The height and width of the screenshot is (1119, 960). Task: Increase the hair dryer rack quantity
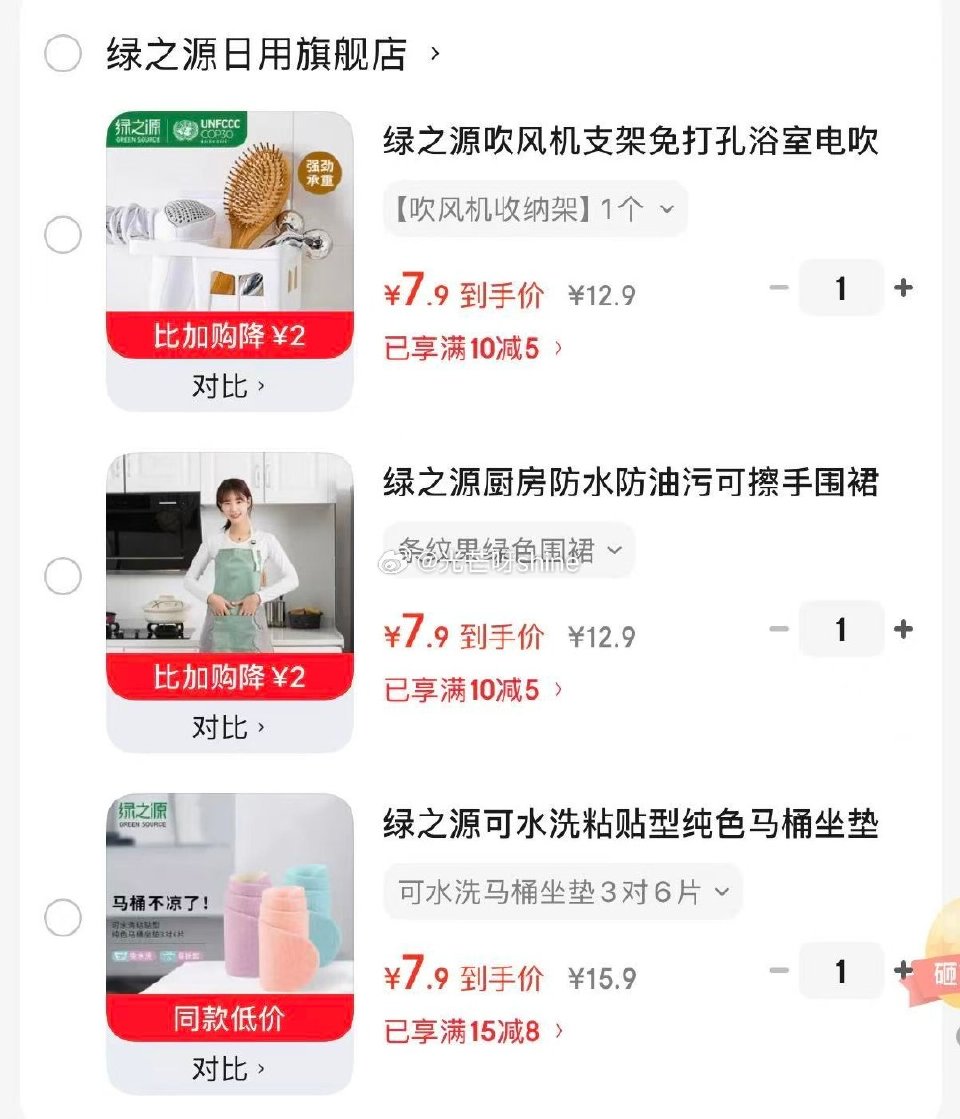902,288
